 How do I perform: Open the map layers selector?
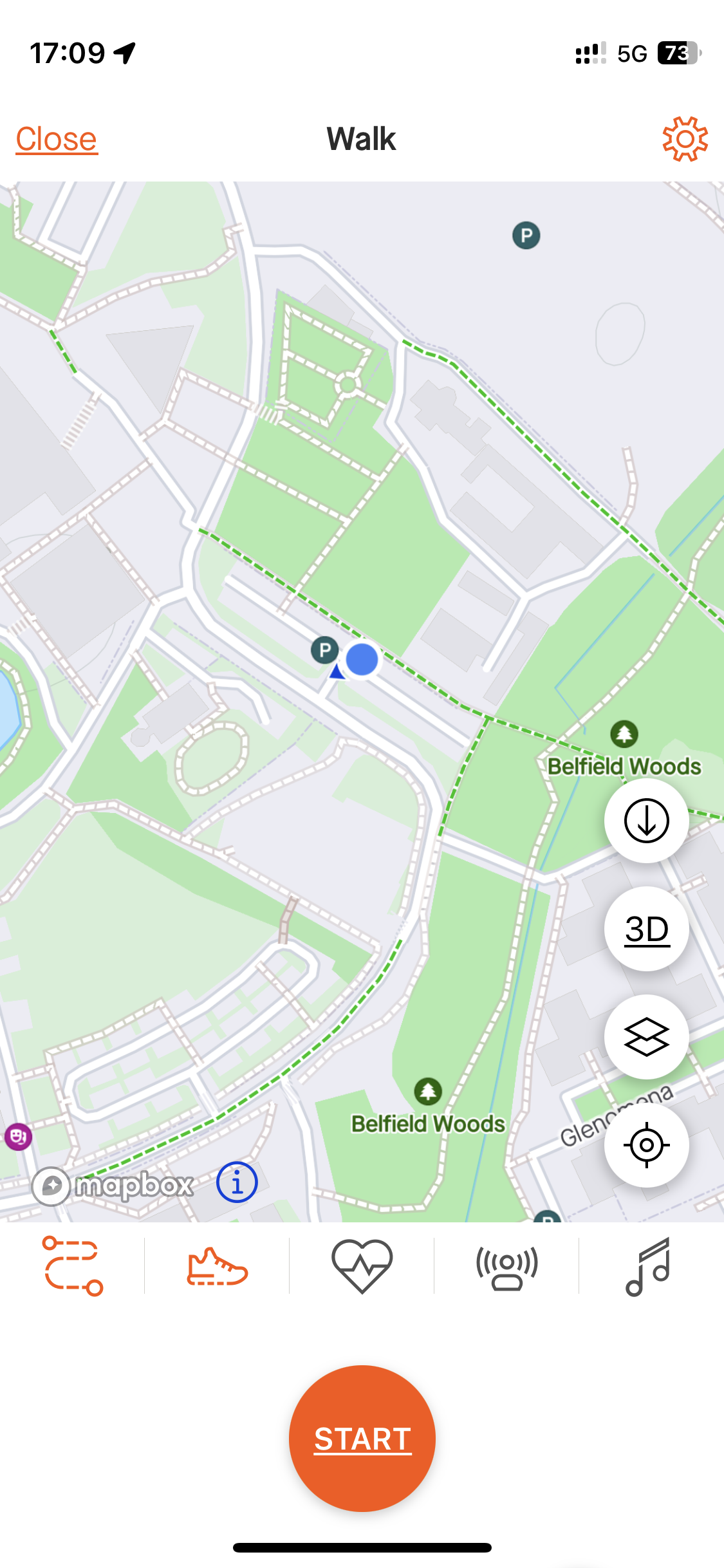pyautogui.click(x=646, y=1037)
